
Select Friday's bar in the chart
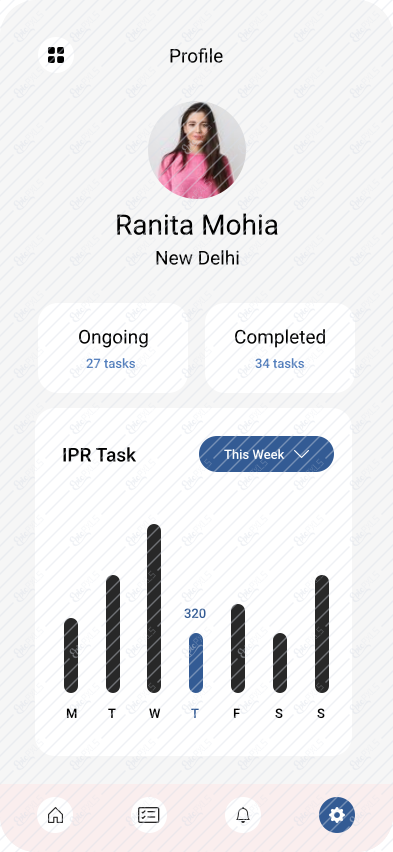[238, 648]
